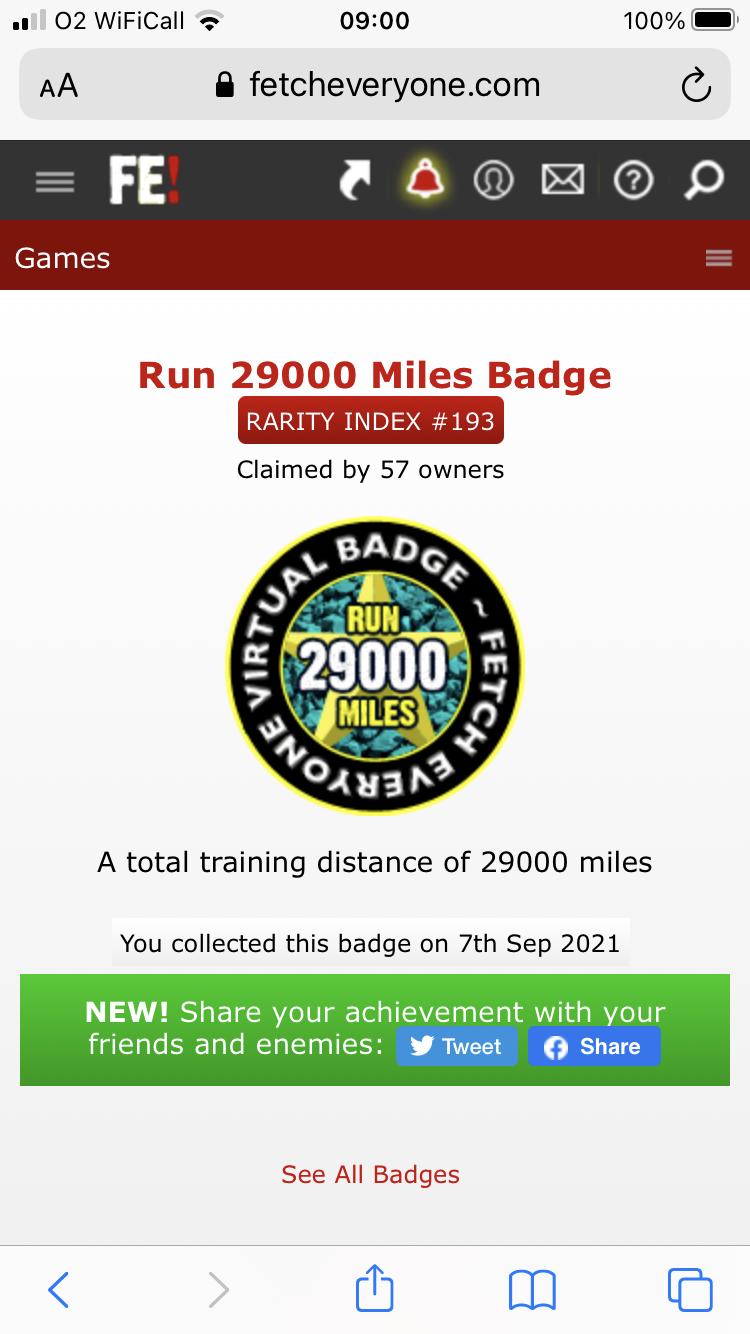Tweet your badge achievement

457,1047
